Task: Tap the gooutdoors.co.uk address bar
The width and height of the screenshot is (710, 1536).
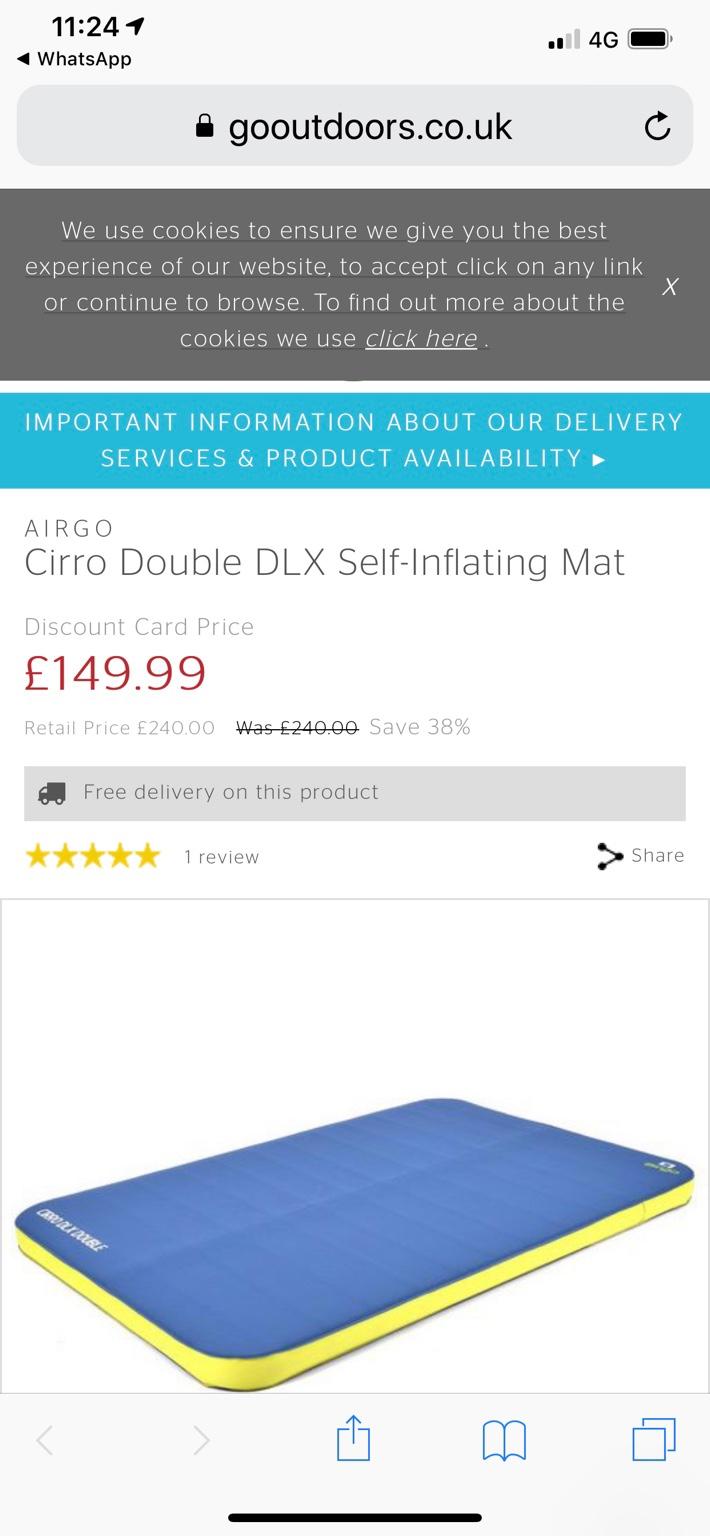Action: pos(354,126)
